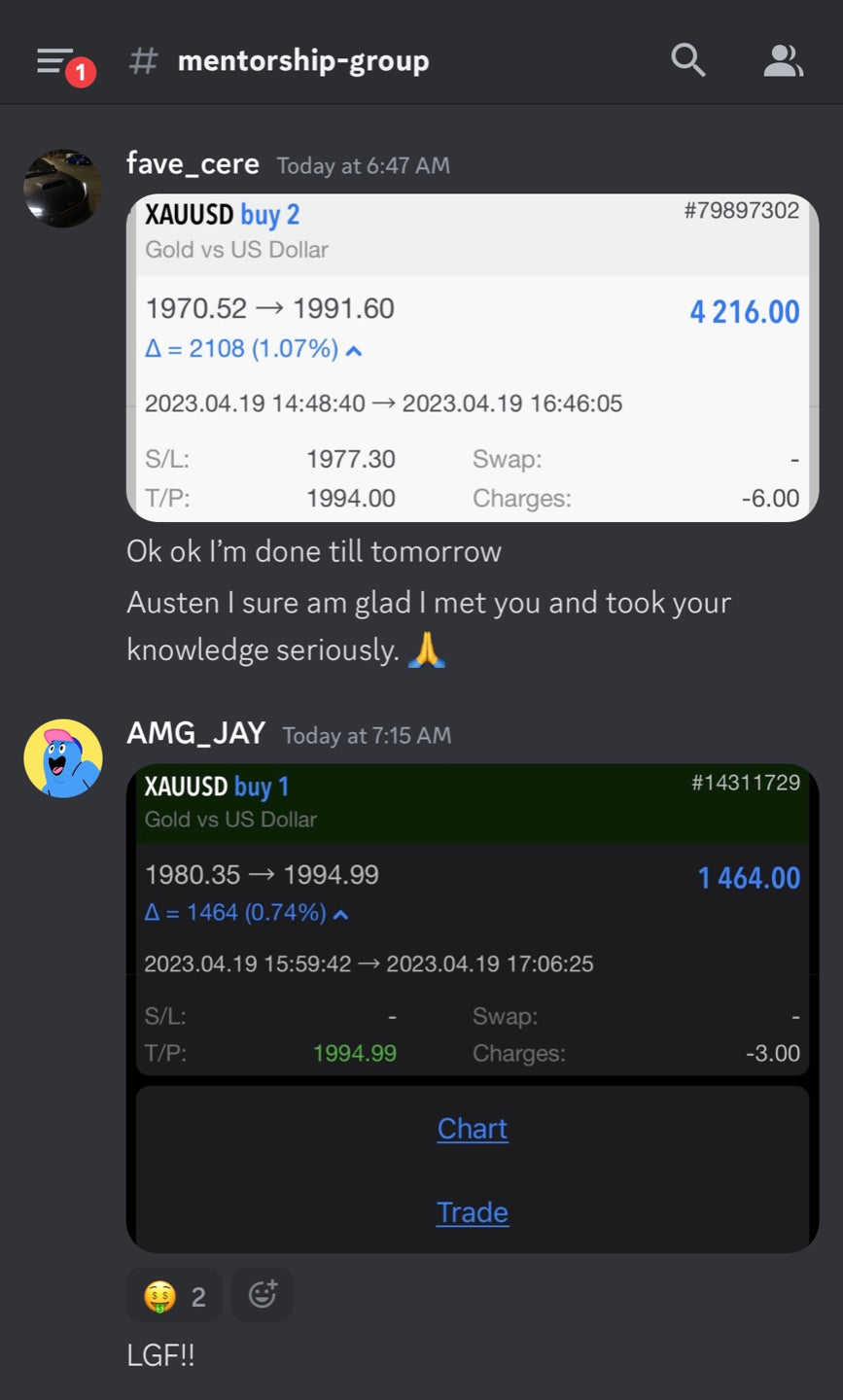Image resolution: width=843 pixels, height=1400 pixels.
Task: View fave_cere's XAUUSD buy 2 screenshot
Action: (473, 358)
